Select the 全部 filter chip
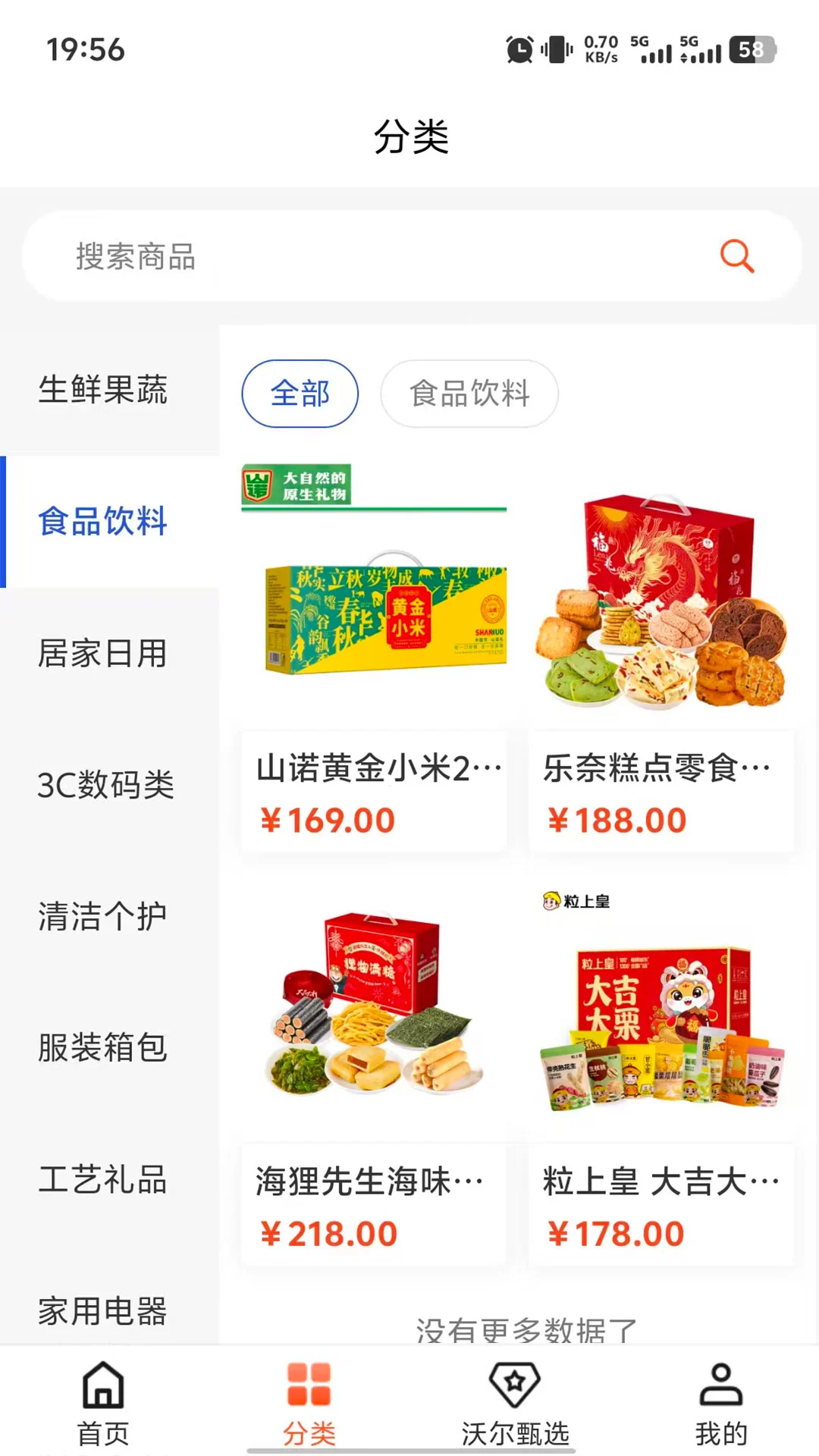The image size is (819, 1456). (300, 394)
